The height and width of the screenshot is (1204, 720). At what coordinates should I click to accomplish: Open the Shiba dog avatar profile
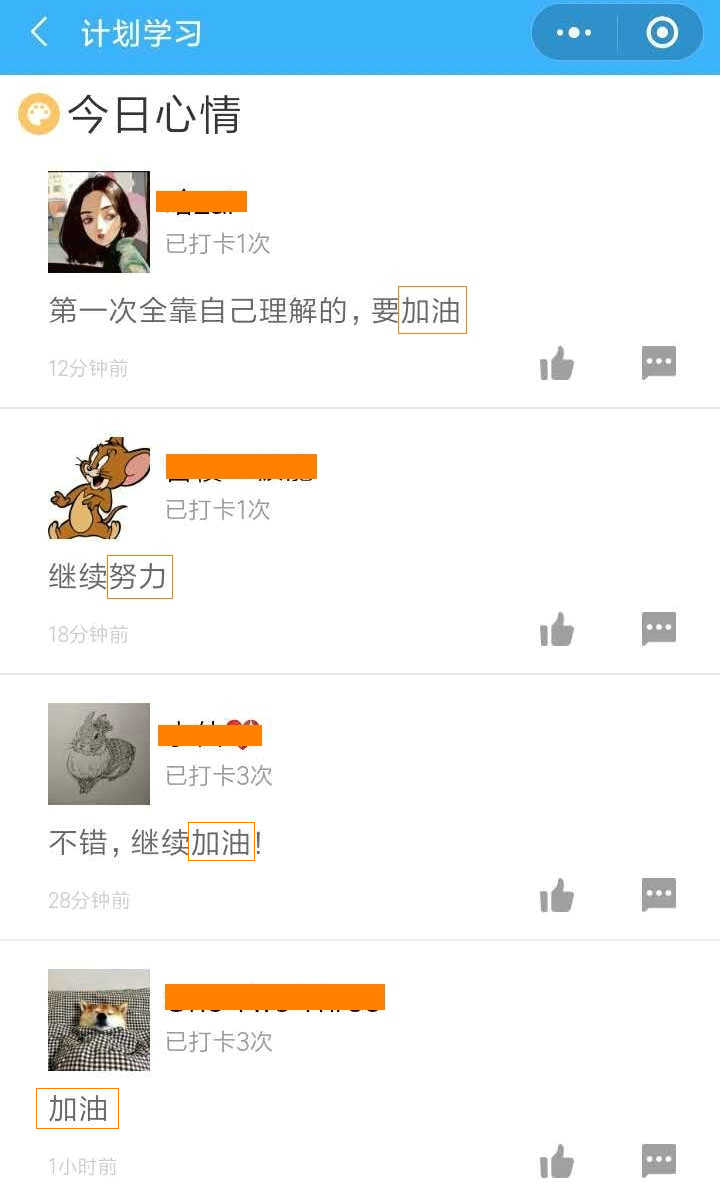click(x=99, y=1020)
